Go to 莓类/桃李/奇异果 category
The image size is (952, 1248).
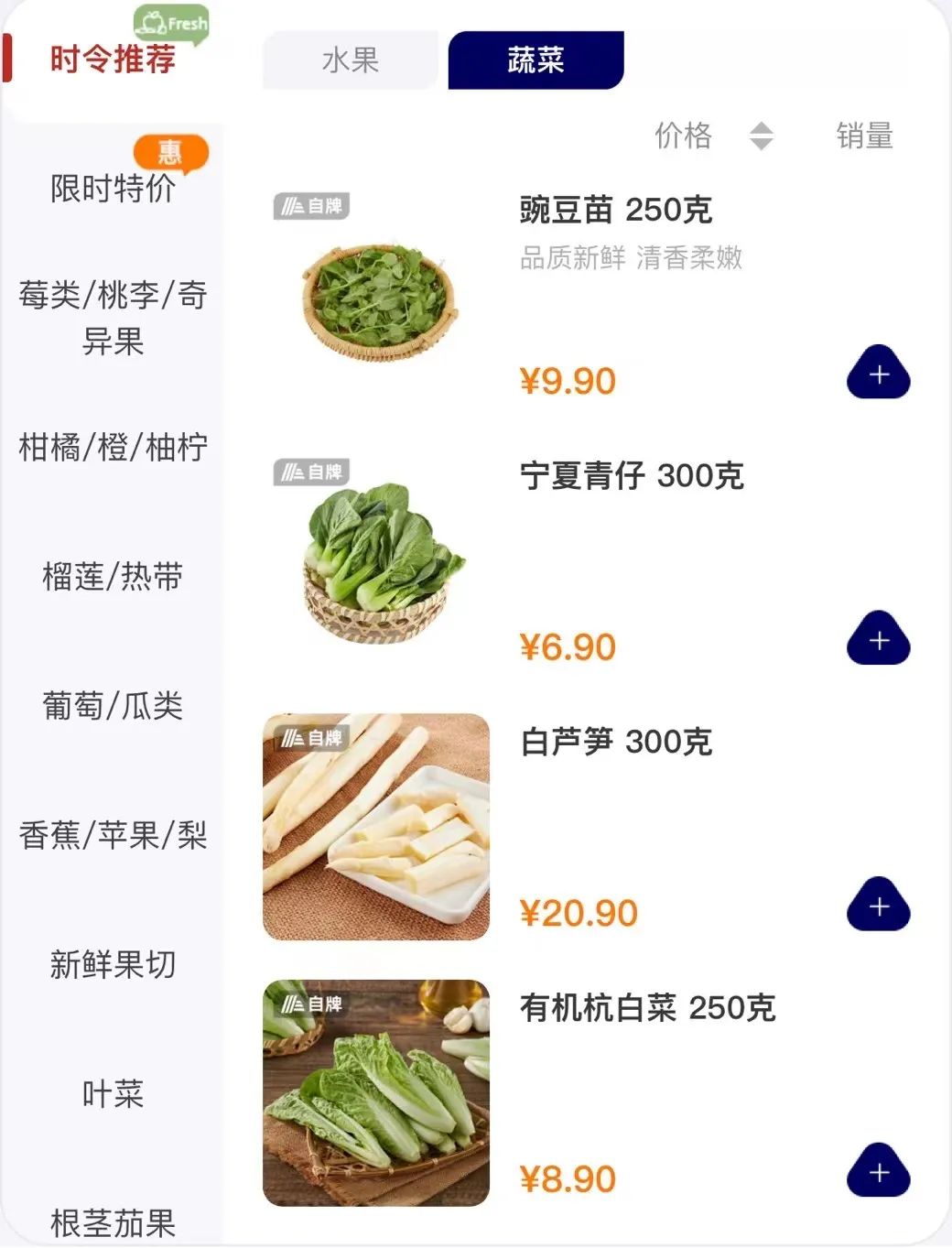point(113,318)
